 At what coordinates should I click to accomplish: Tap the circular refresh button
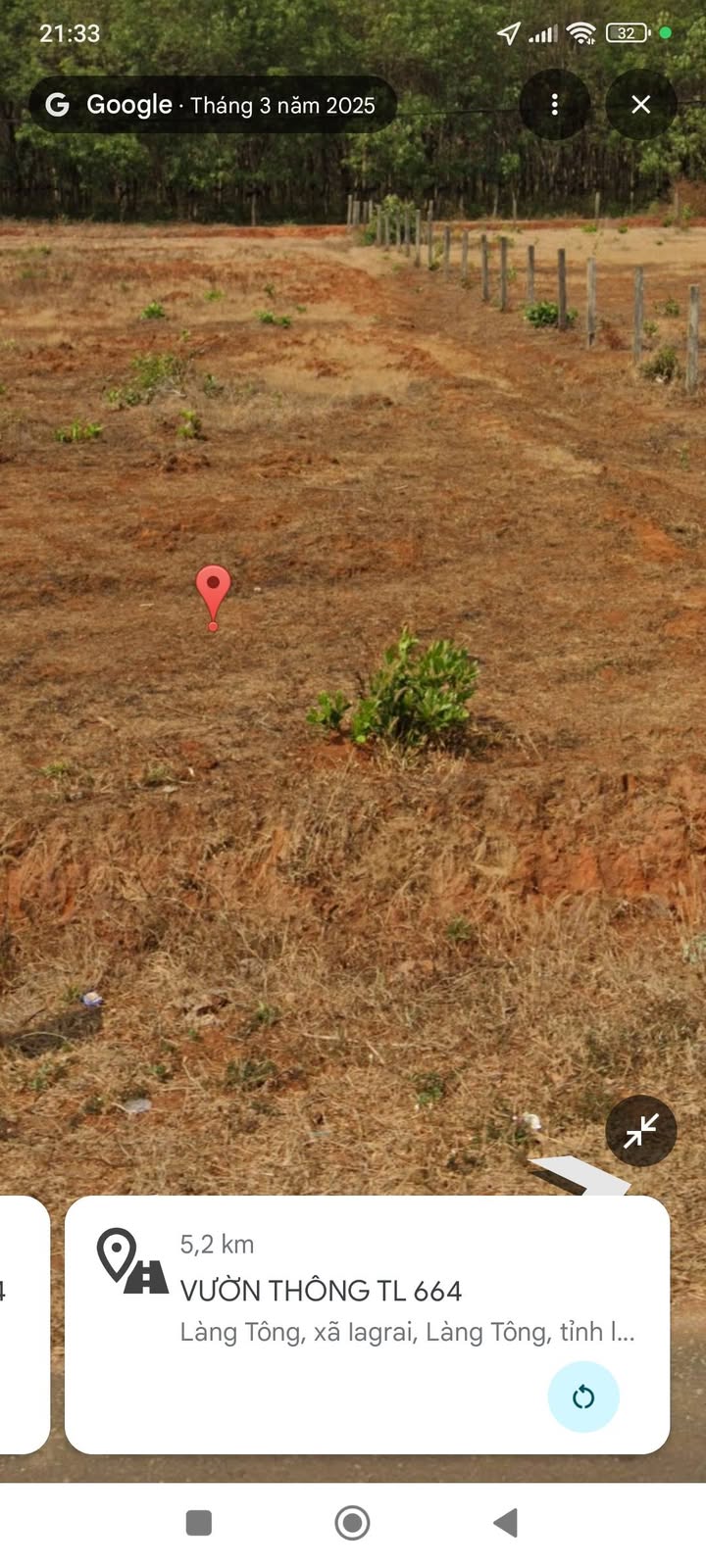pyautogui.click(x=583, y=1396)
